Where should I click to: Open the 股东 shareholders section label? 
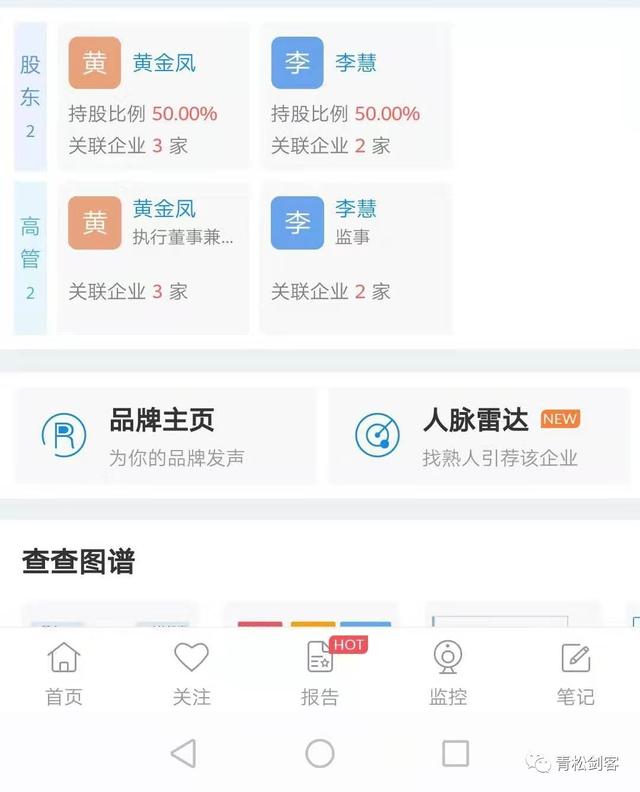pos(30,97)
